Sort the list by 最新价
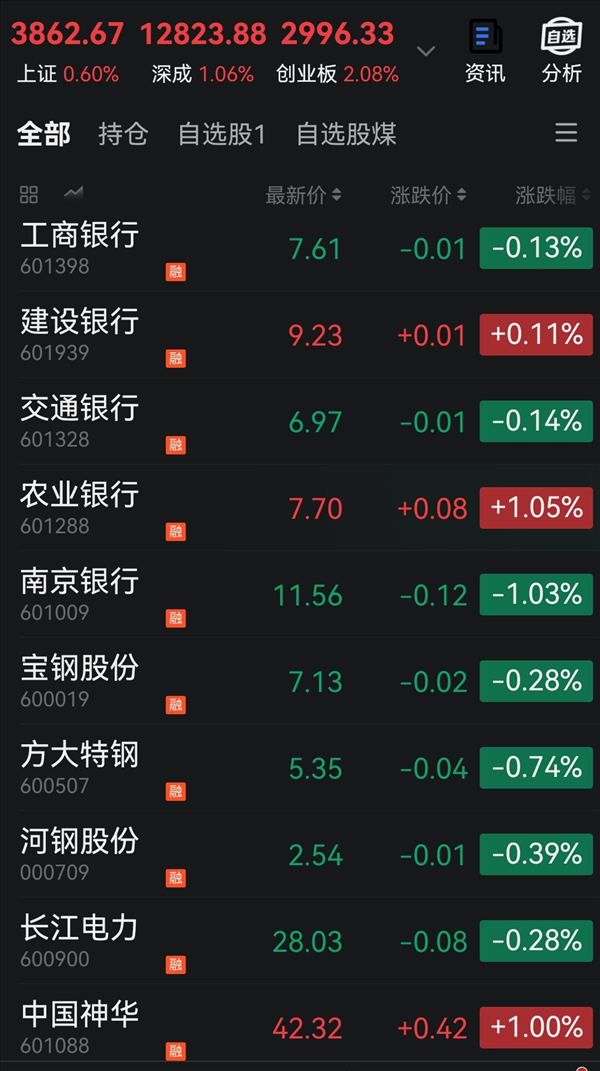This screenshot has height=1071, width=600. coord(303,195)
